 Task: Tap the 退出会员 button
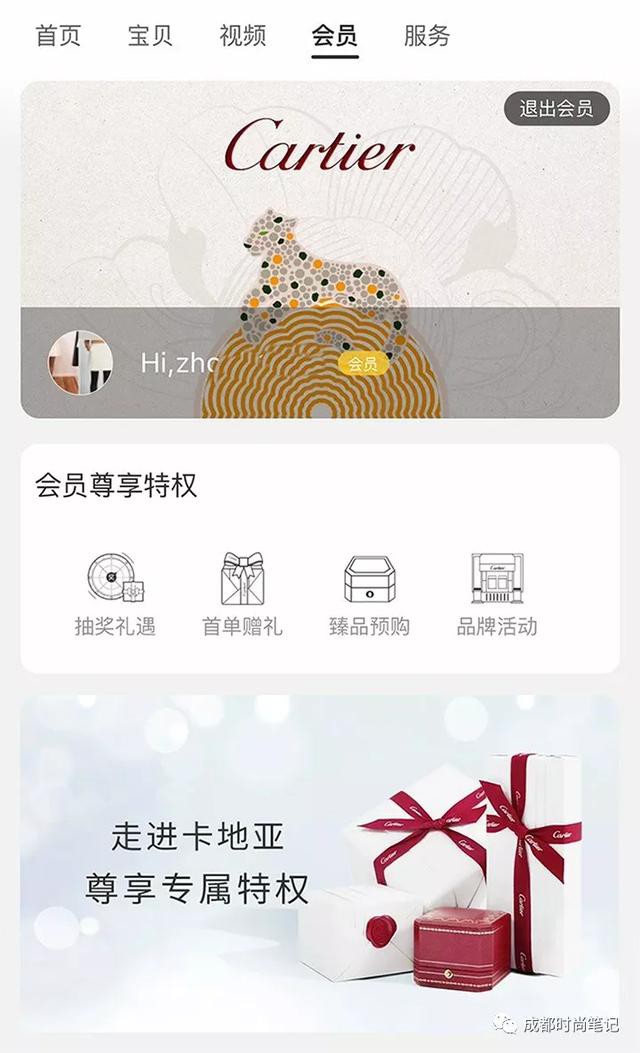(x=556, y=108)
